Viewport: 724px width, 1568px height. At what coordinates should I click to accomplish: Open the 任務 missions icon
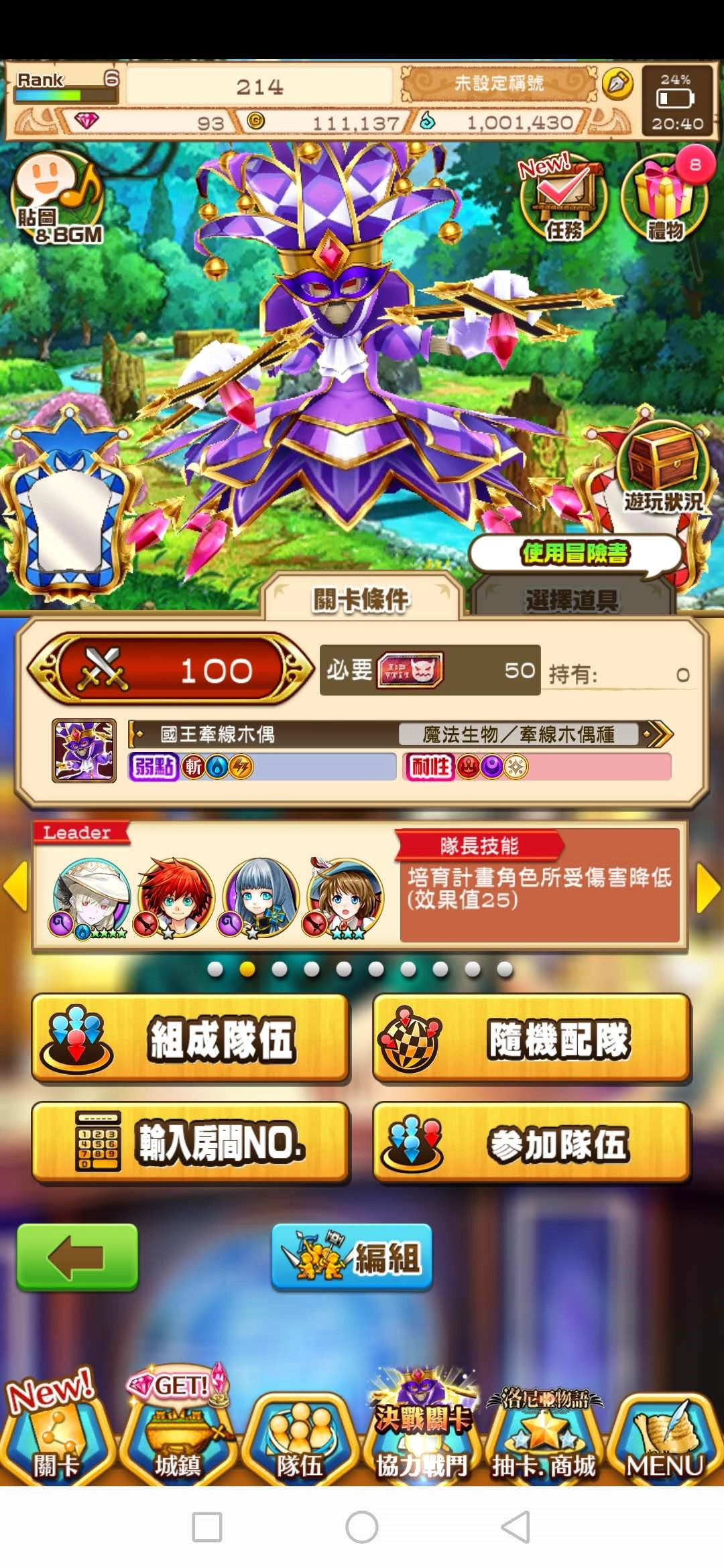tap(564, 199)
